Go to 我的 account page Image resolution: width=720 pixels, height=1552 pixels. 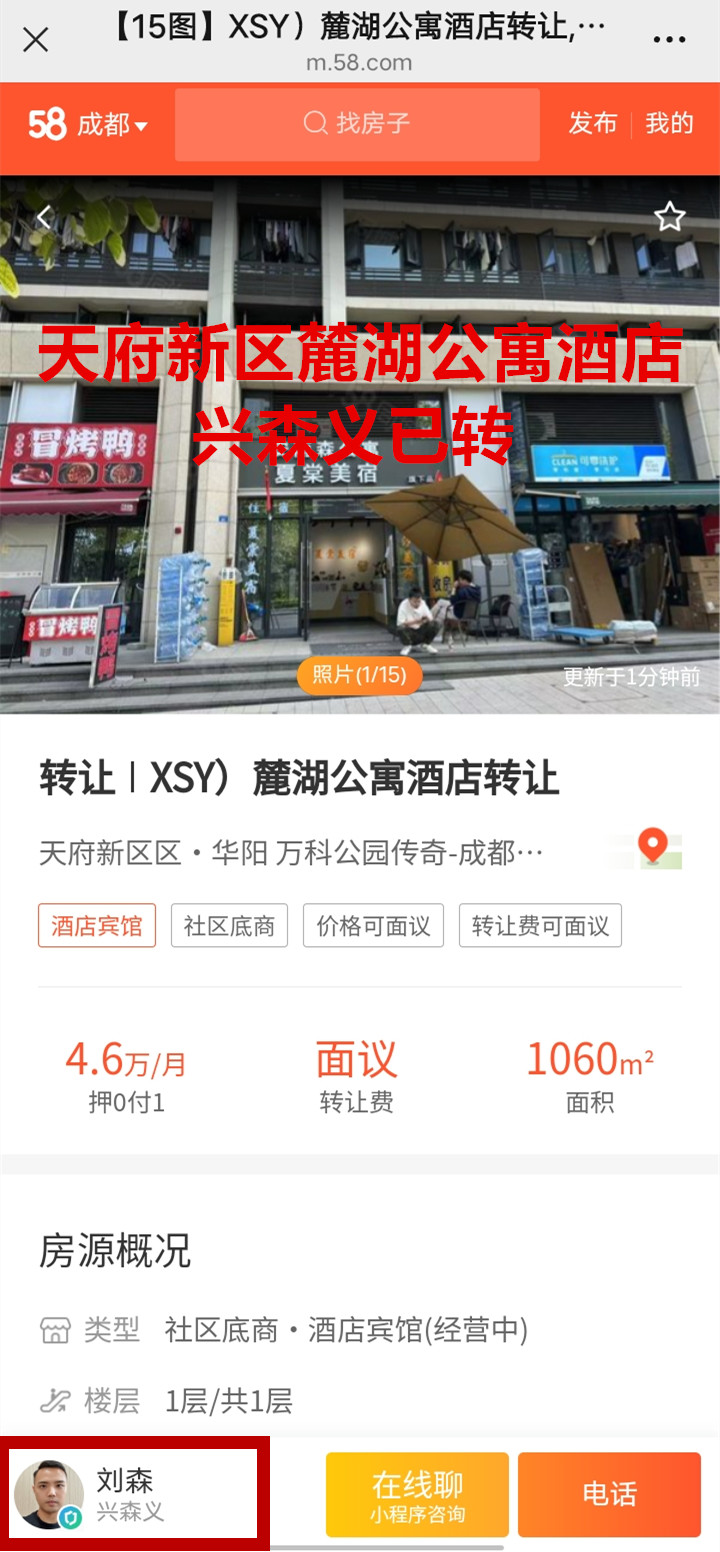pos(669,123)
